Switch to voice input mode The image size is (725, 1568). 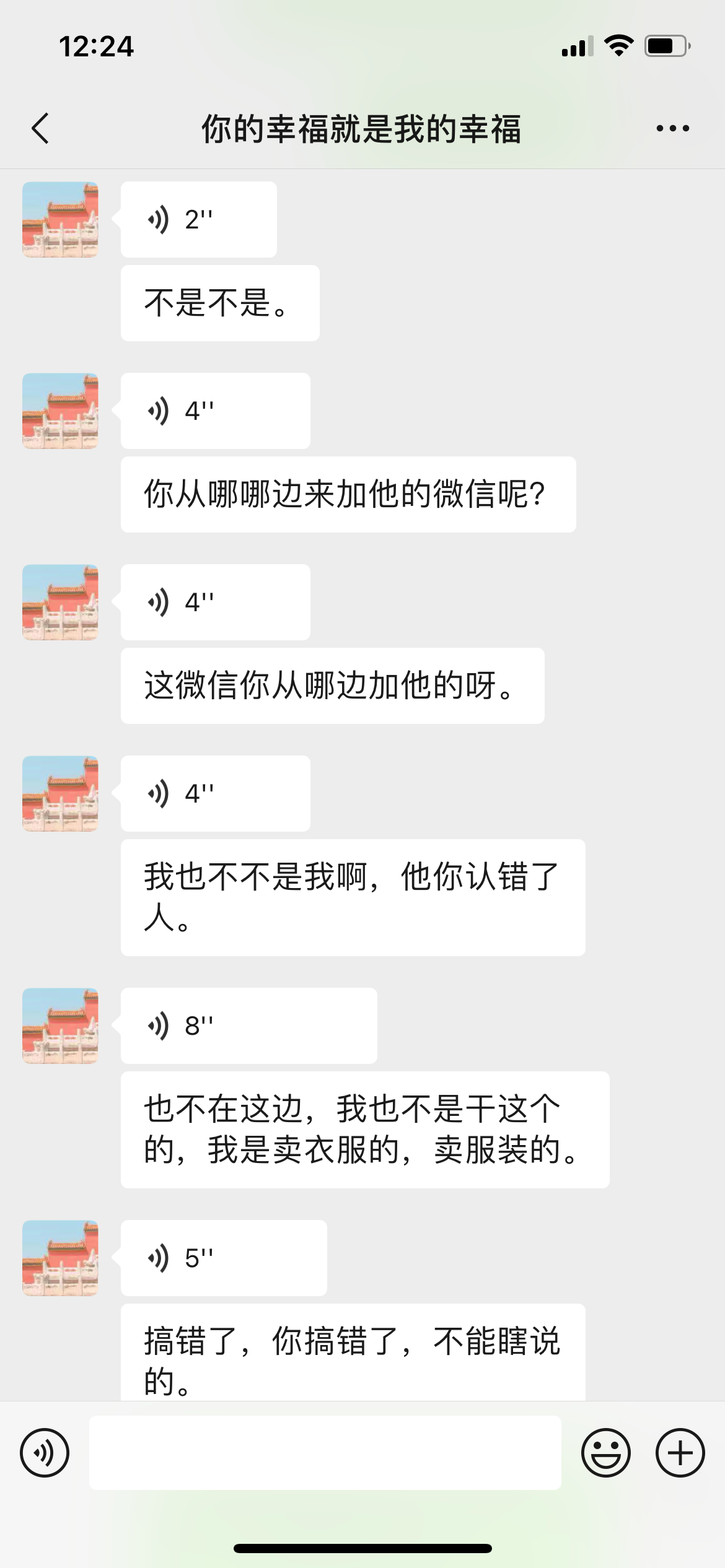45,1453
